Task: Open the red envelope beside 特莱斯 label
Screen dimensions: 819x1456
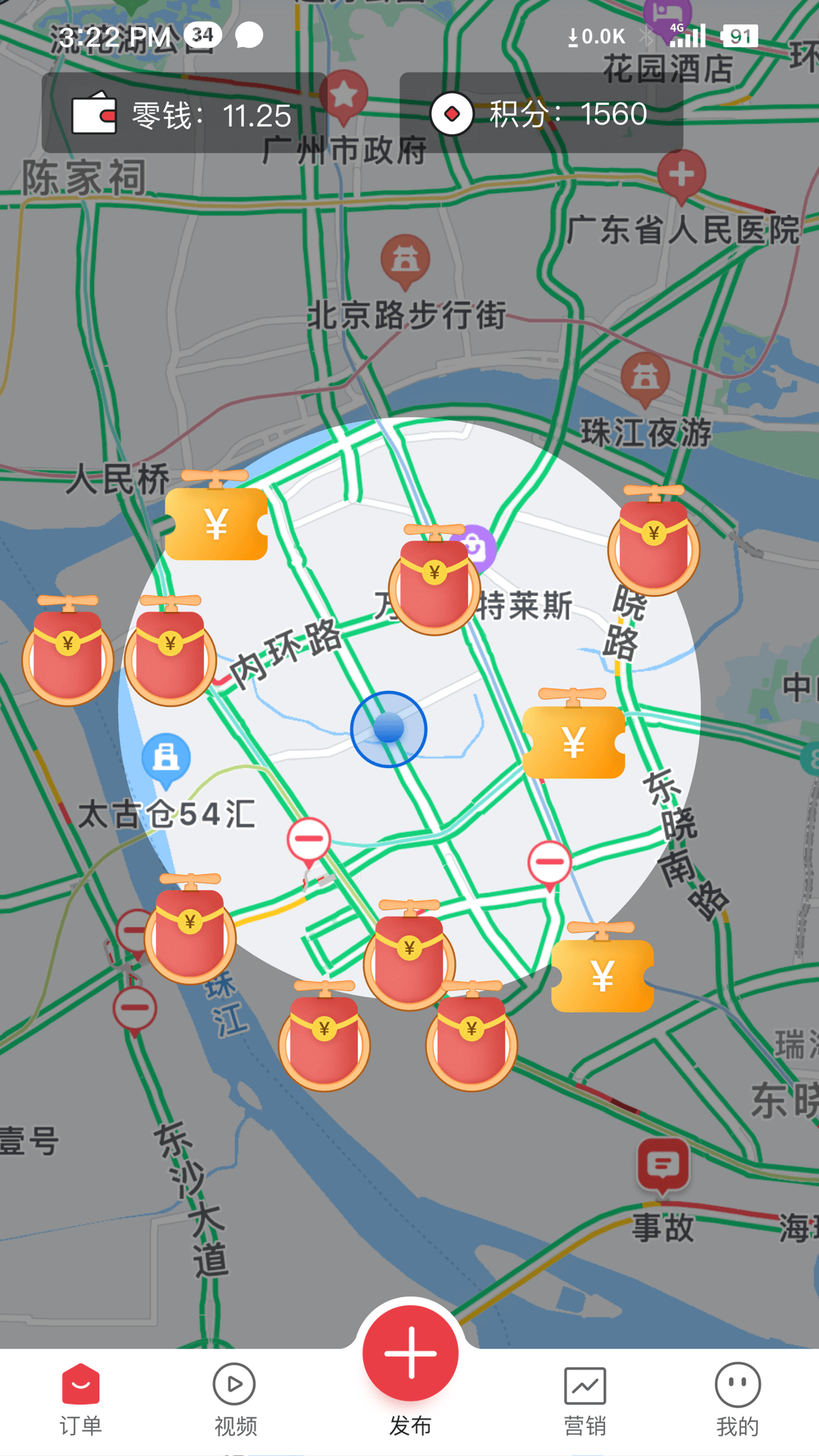Action: (x=435, y=579)
